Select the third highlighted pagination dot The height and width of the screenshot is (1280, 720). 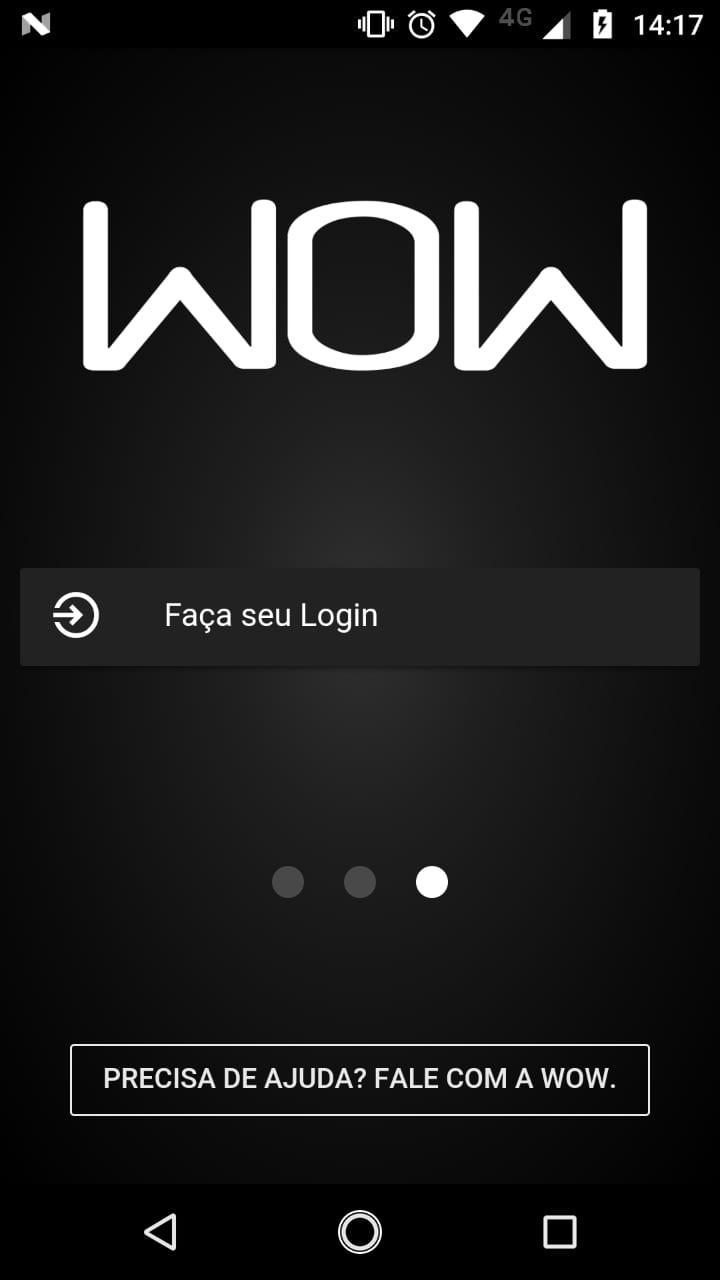432,882
